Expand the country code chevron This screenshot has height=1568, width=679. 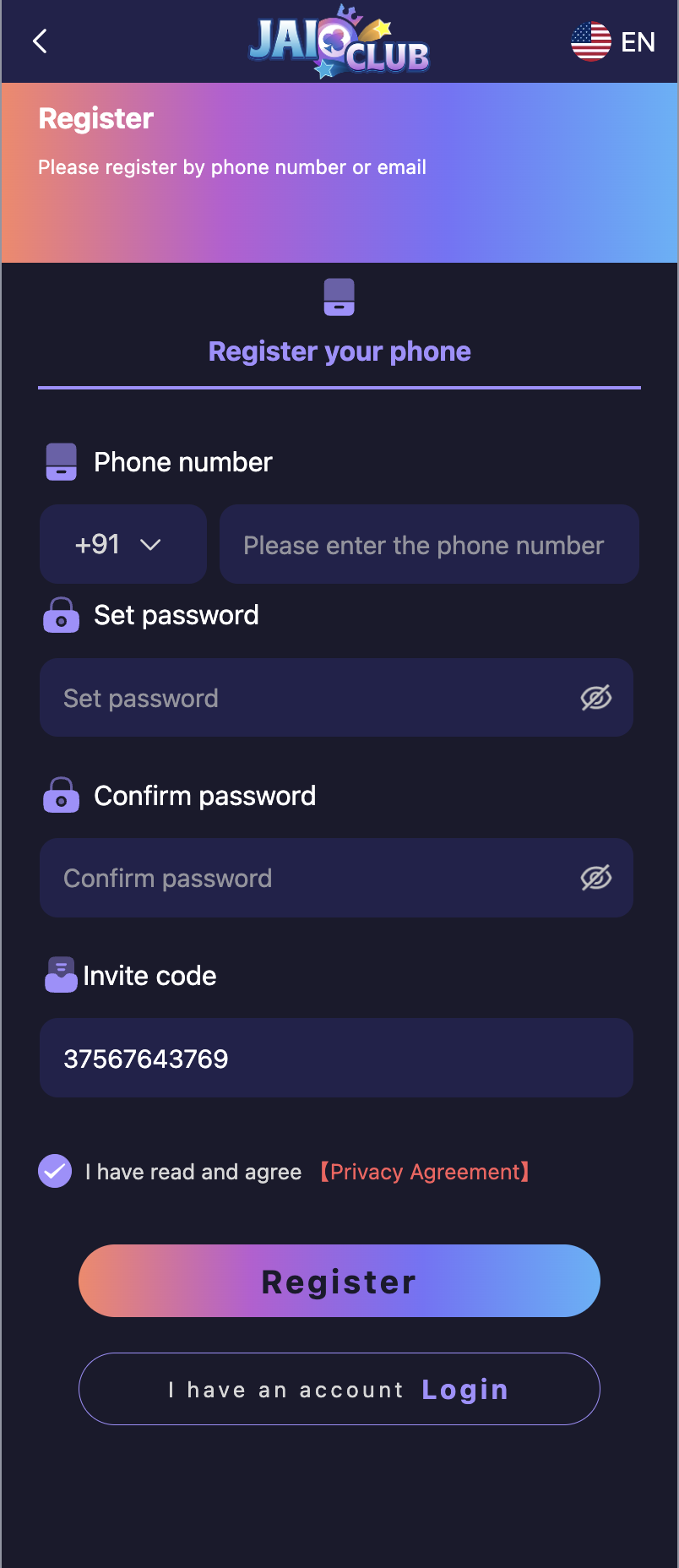point(152,544)
